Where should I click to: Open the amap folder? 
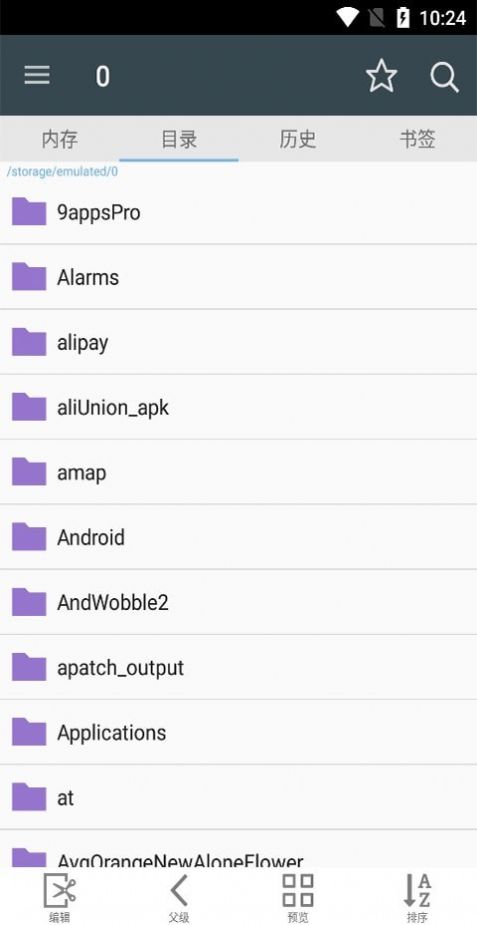pyautogui.click(x=238, y=472)
